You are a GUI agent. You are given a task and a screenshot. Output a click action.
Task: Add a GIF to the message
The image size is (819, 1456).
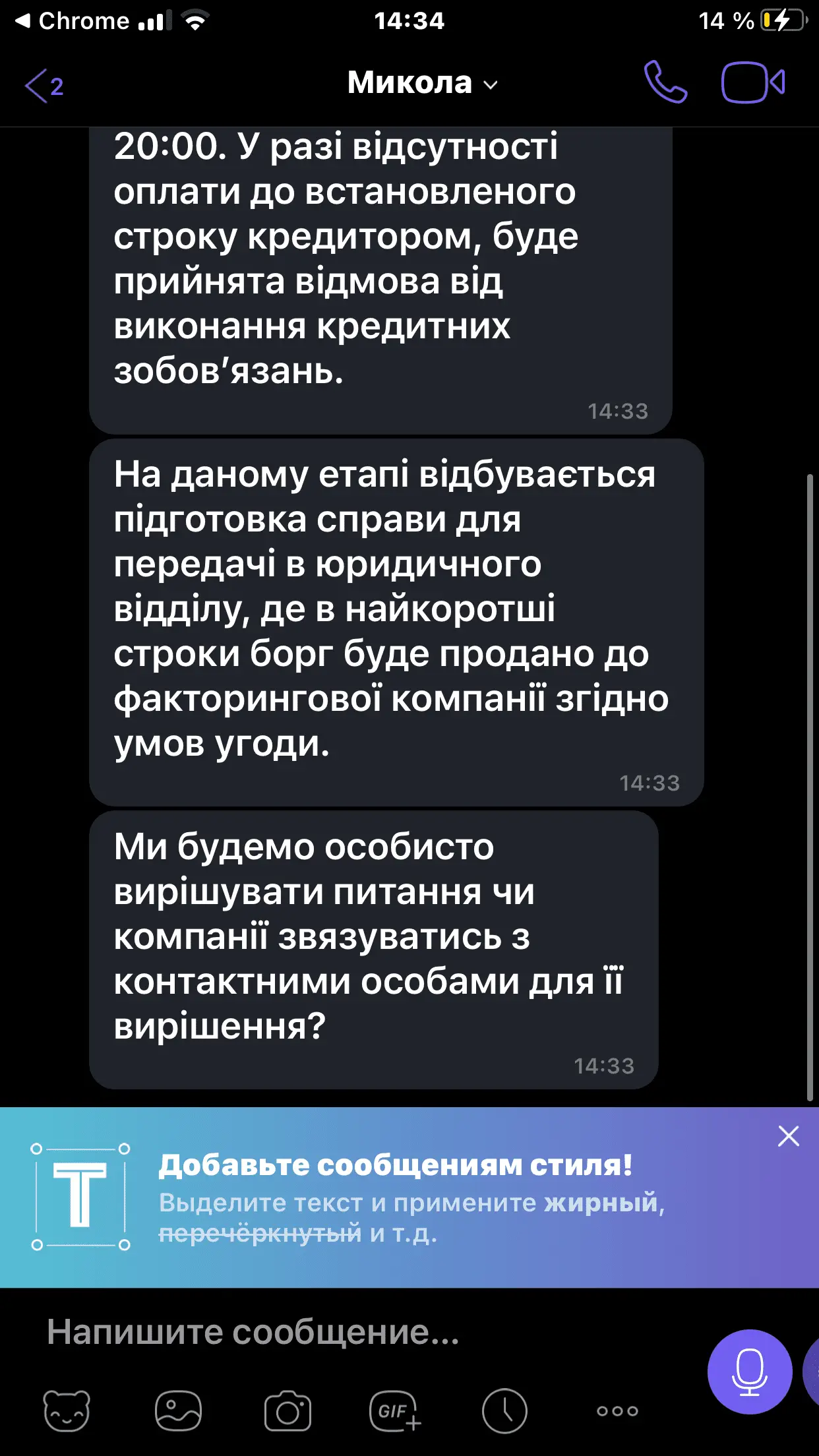pyautogui.click(x=395, y=1411)
